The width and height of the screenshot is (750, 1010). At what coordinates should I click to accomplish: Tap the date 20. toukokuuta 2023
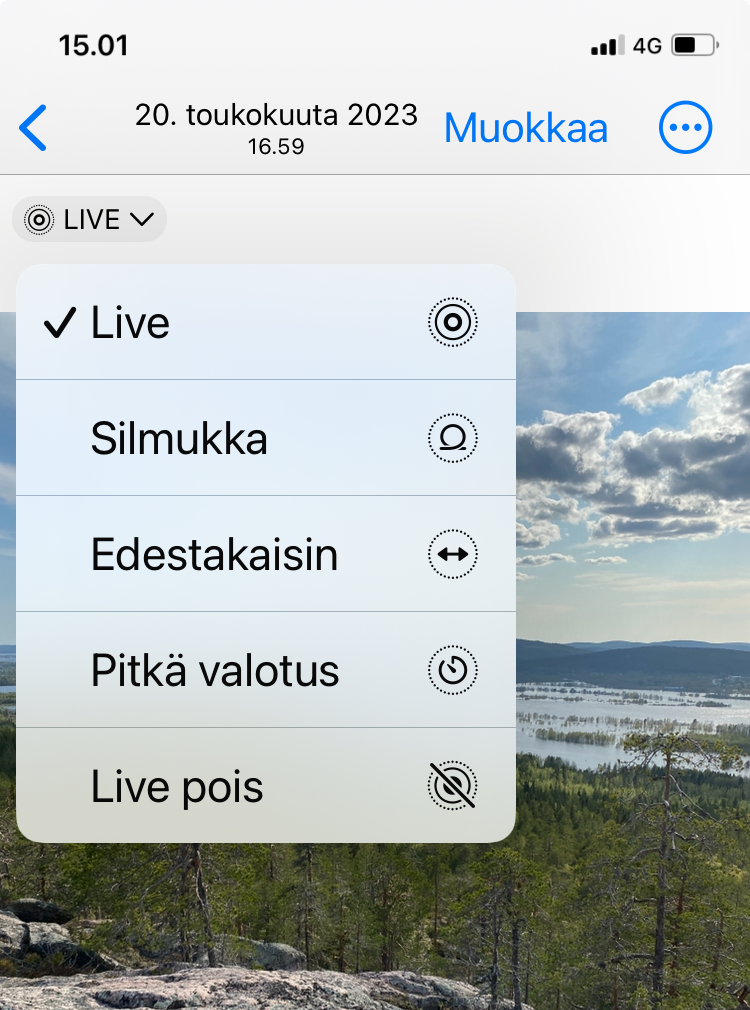pyautogui.click(x=277, y=114)
